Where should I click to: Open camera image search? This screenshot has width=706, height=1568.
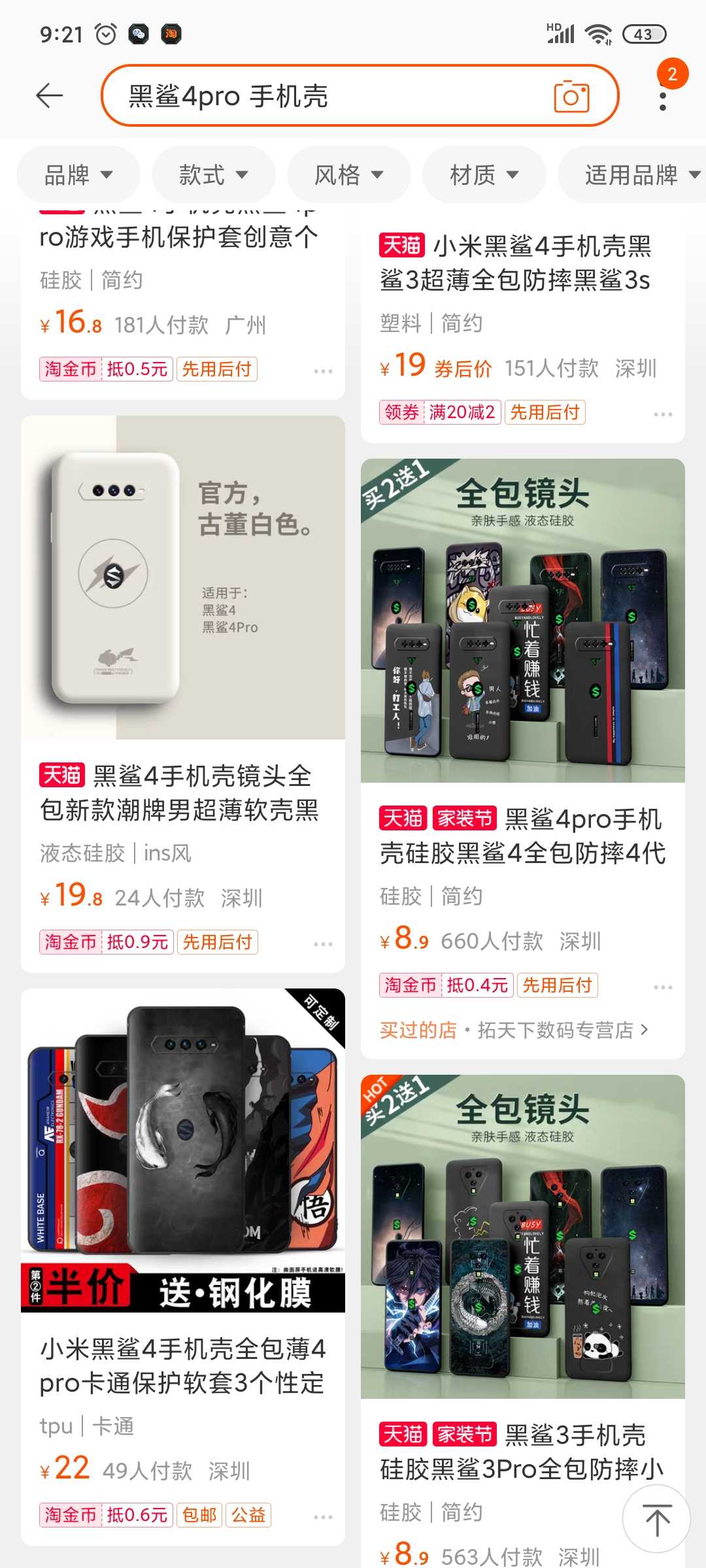pyautogui.click(x=571, y=96)
